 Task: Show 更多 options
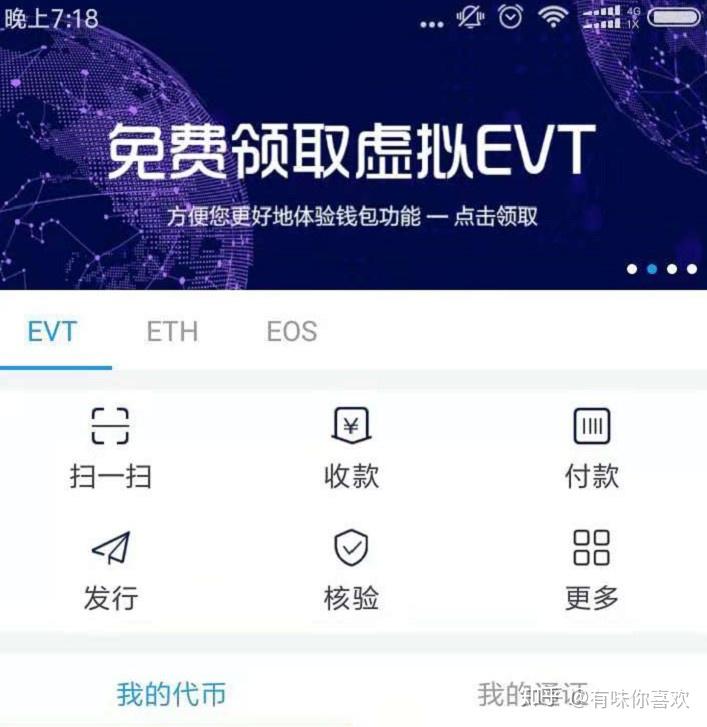point(592,570)
